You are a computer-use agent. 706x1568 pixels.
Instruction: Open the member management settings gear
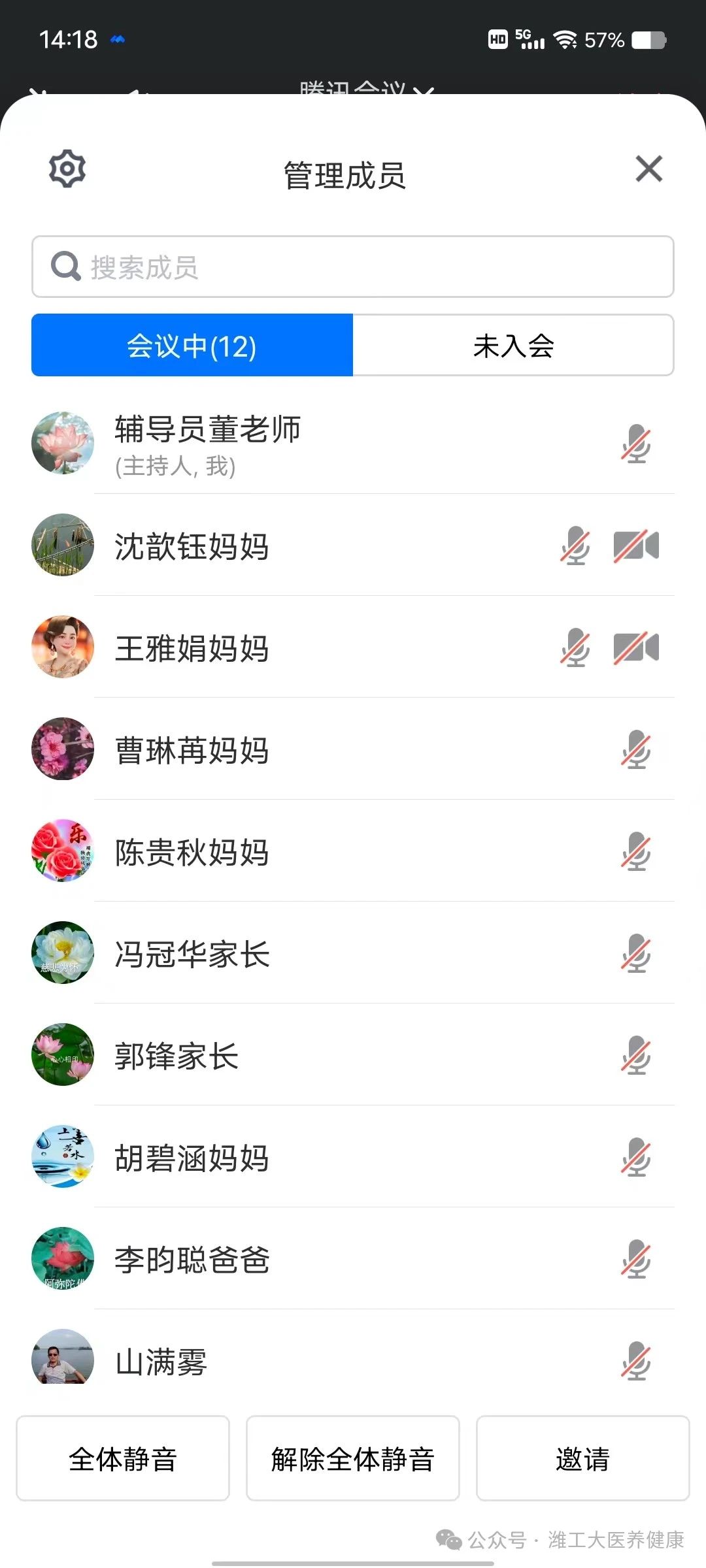(x=67, y=169)
